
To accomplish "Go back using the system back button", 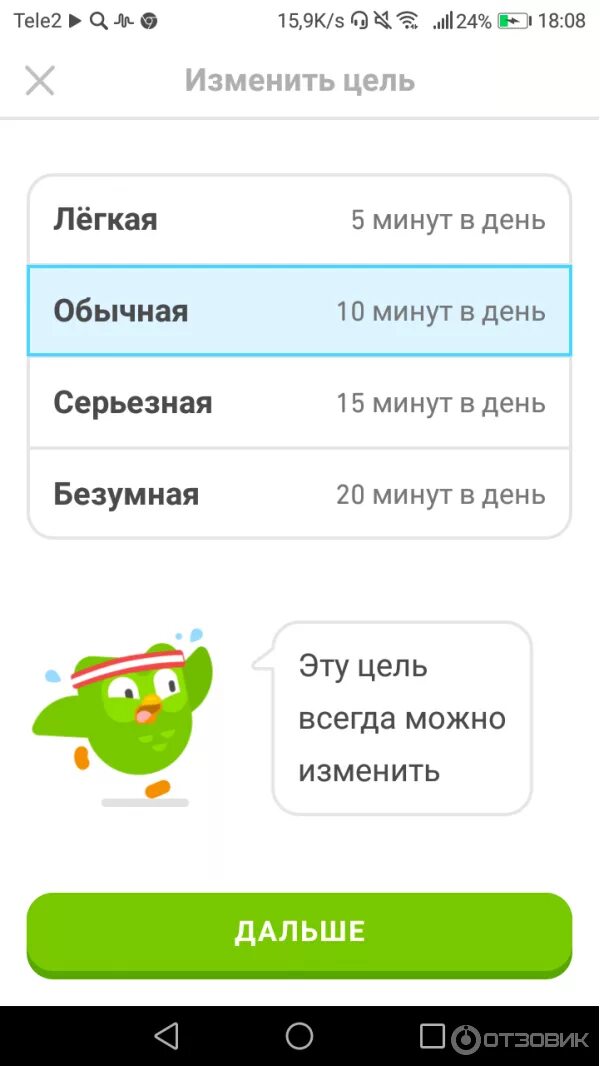I will click(x=167, y=1036).
